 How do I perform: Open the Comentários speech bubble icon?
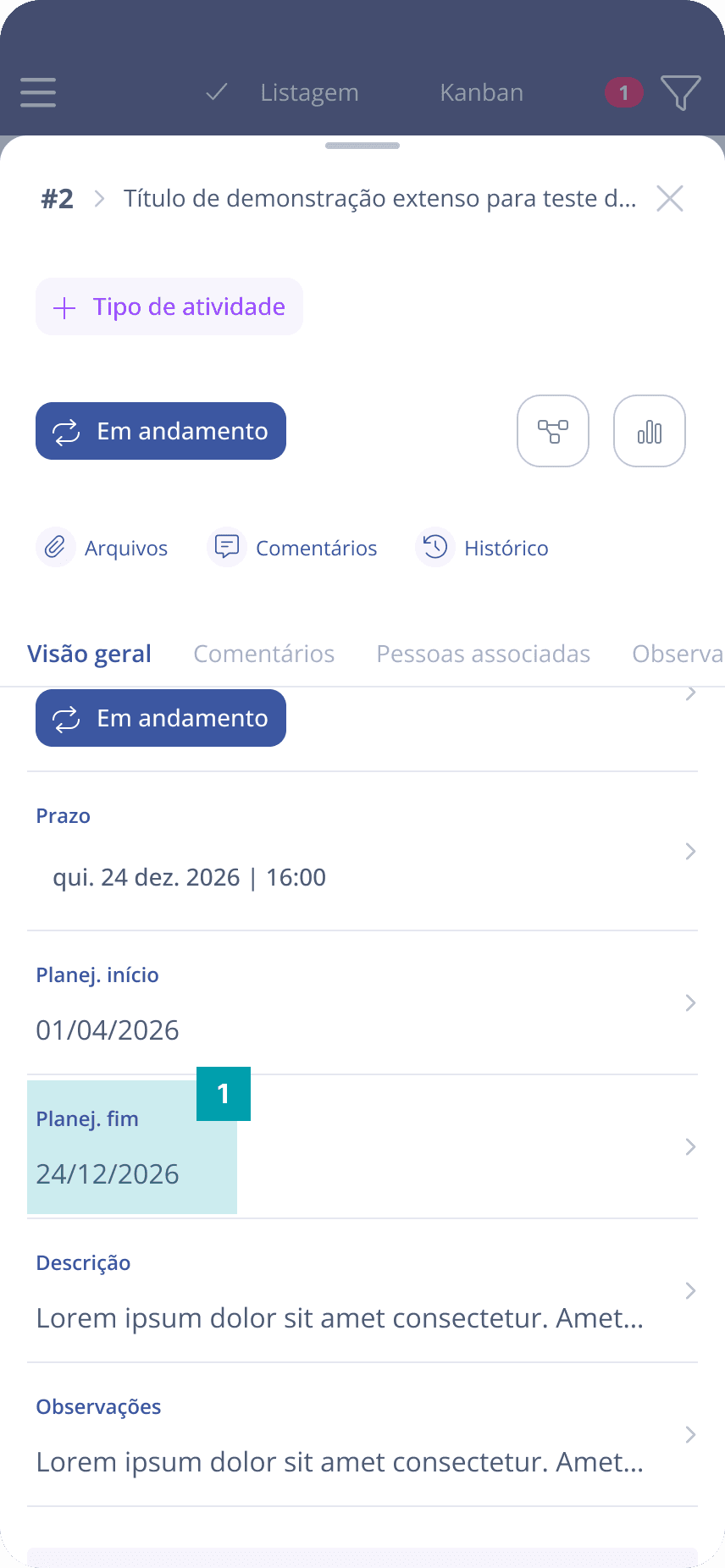click(x=226, y=547)
